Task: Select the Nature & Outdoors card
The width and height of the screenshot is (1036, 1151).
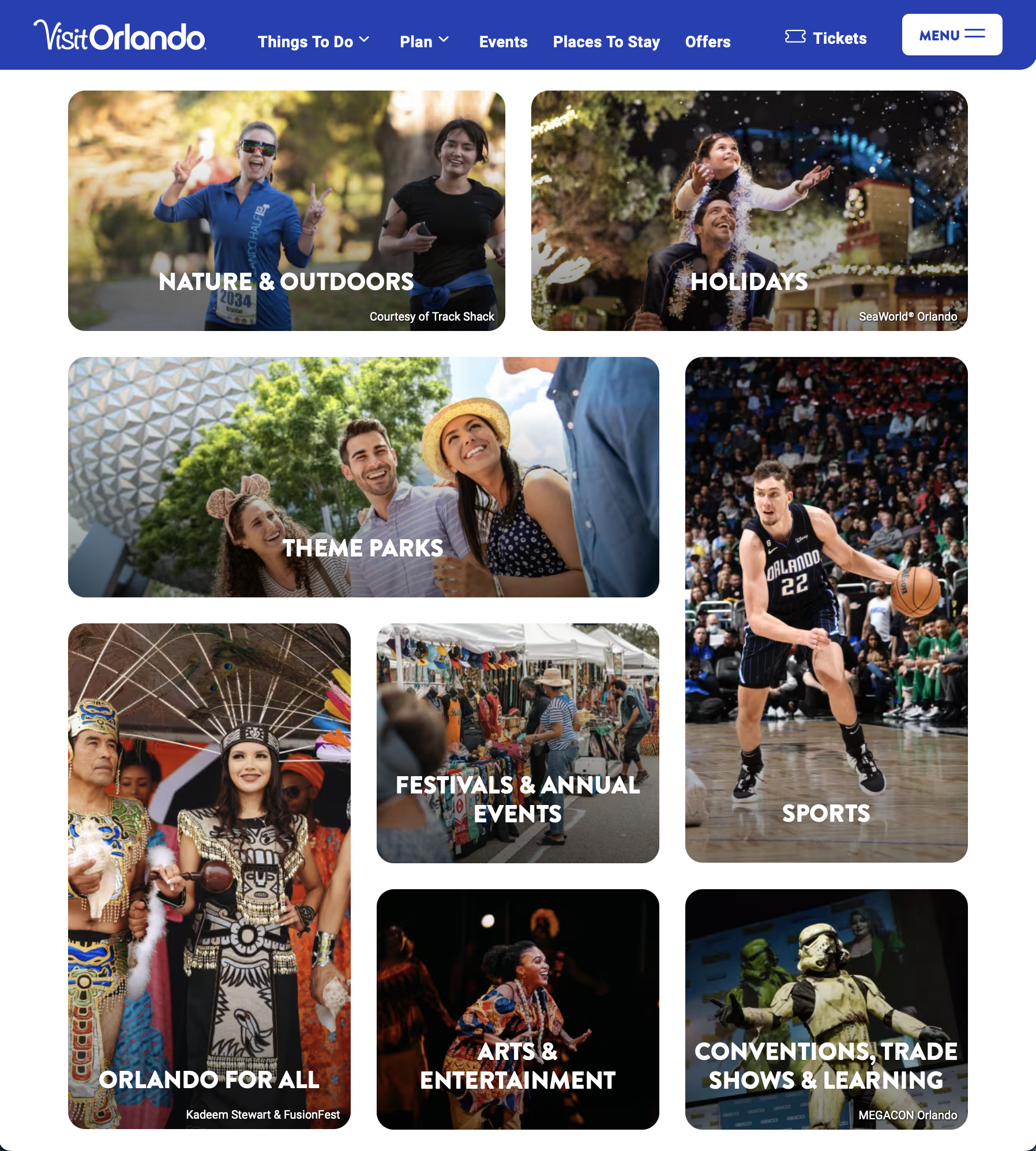Action: coord(286,210)
